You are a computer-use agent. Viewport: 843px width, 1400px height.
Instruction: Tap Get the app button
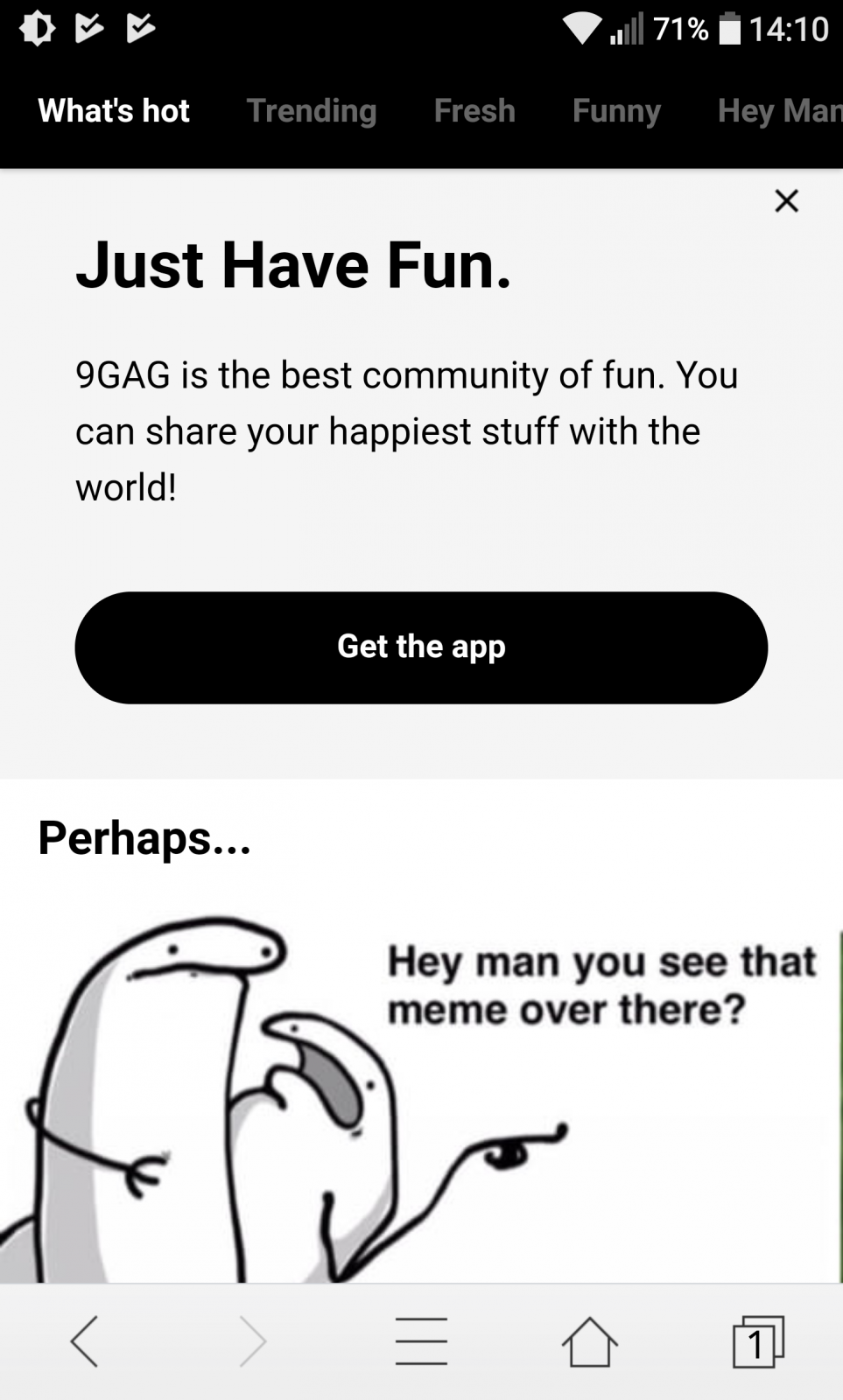pos(421,647)
